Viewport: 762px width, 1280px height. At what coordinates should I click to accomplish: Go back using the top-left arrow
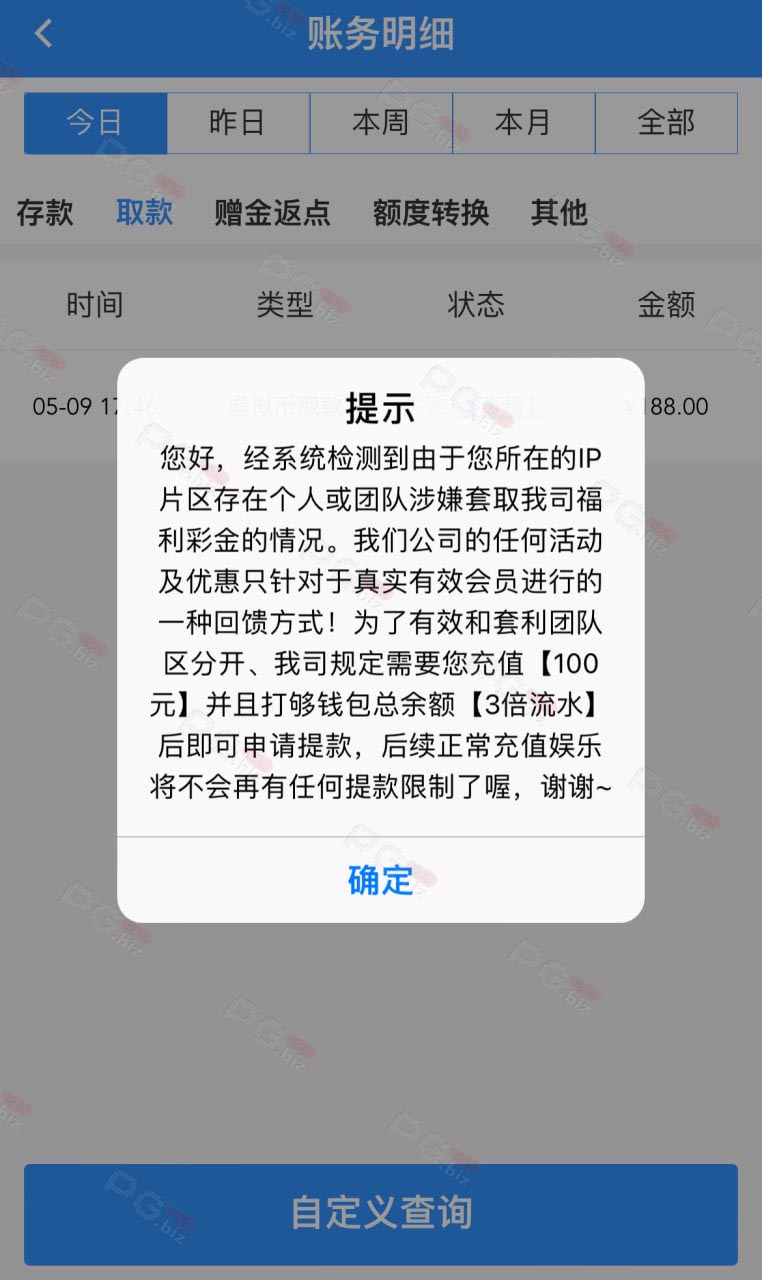(43, 34)
